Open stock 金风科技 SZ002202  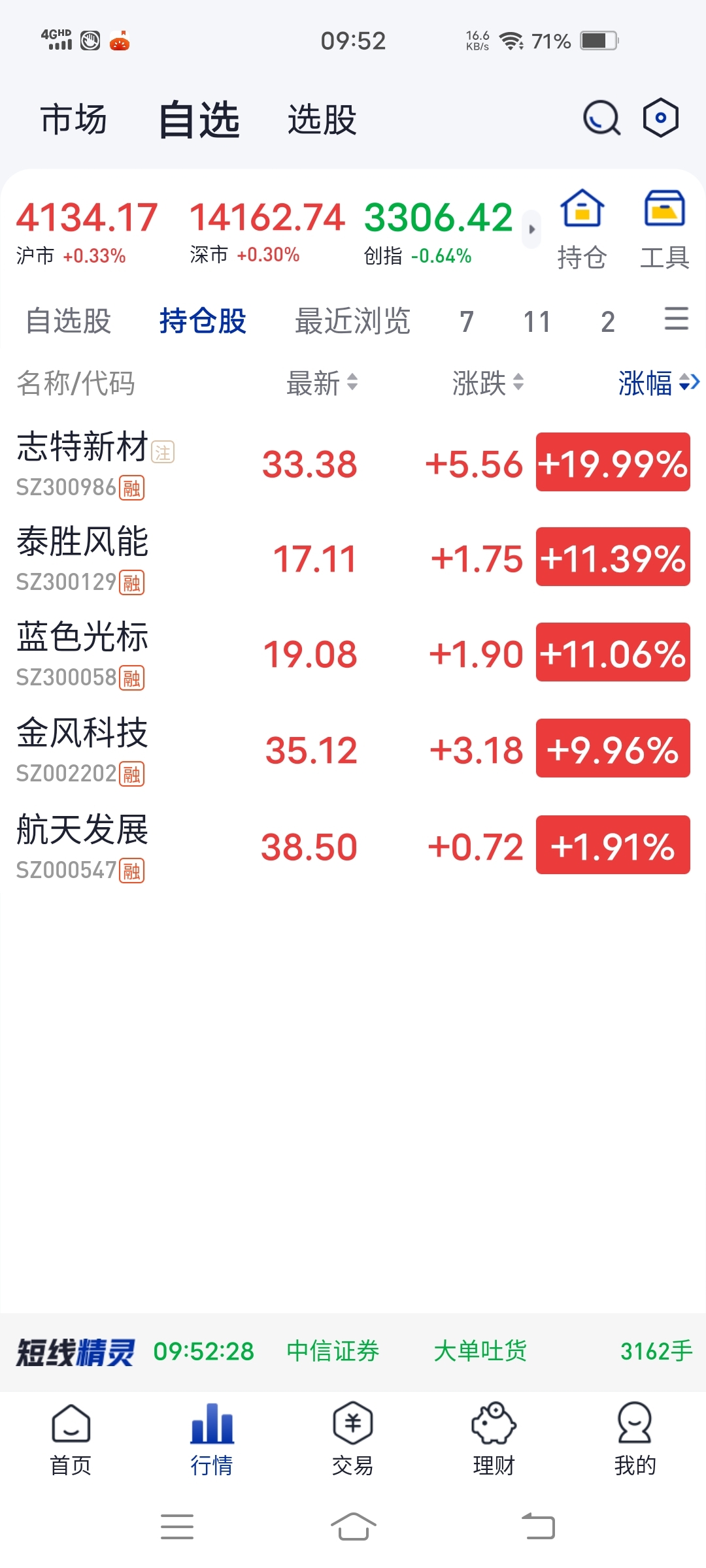click(353, 750)
